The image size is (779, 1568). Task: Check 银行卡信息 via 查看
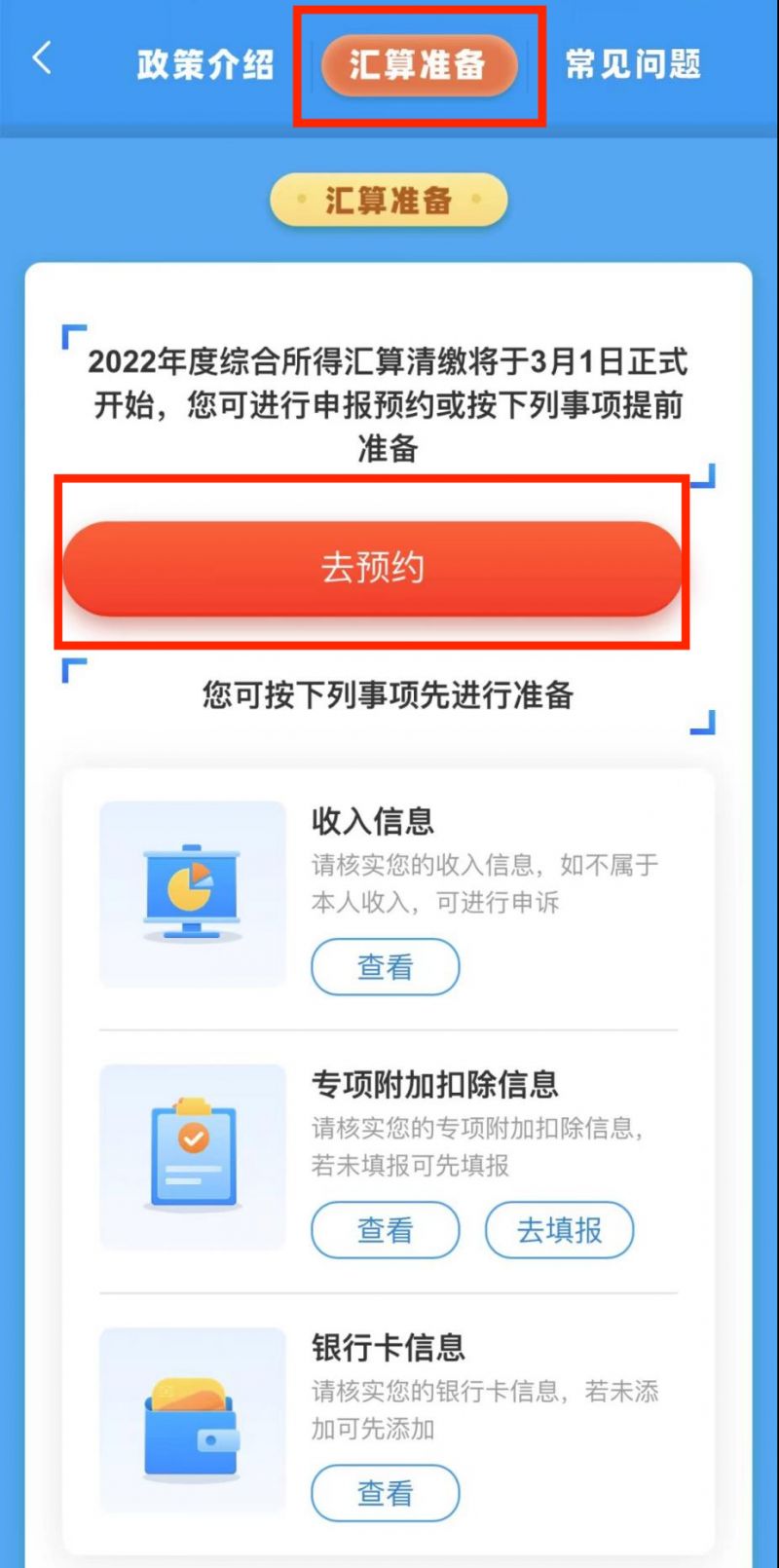pos(385,1493)
